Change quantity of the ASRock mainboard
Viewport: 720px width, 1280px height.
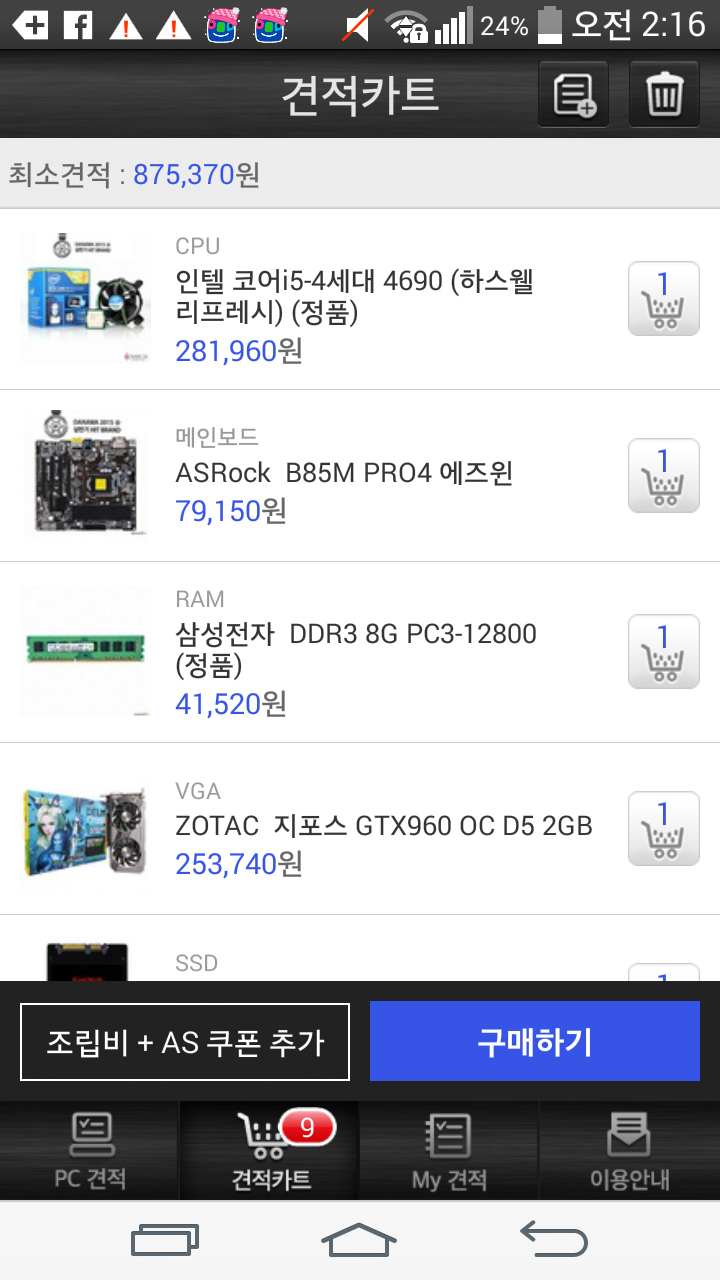(x=663, y=475)
